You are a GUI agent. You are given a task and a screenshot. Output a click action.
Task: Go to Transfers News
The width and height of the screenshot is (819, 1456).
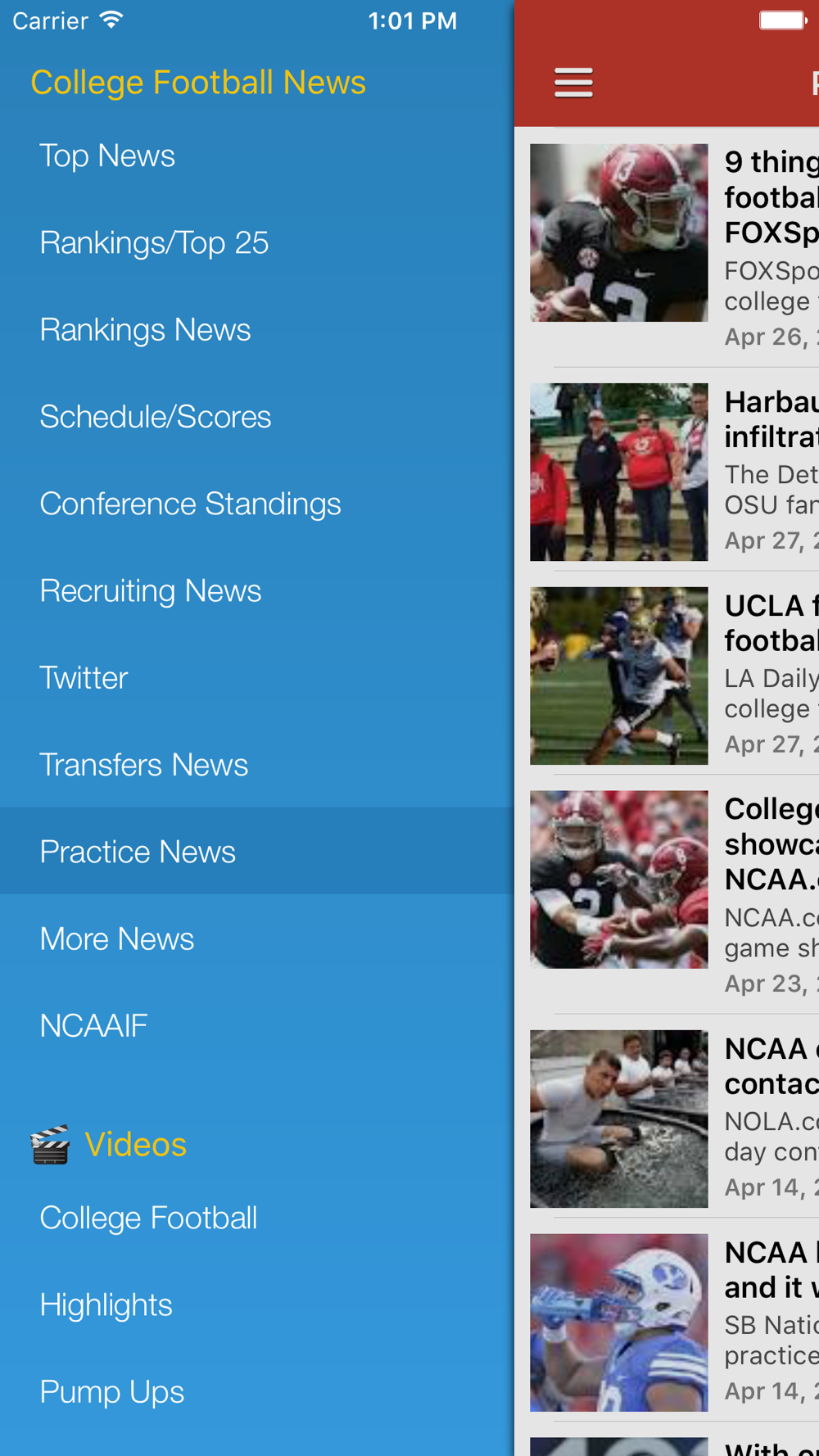pyautogui.click(x=143, y=765)
